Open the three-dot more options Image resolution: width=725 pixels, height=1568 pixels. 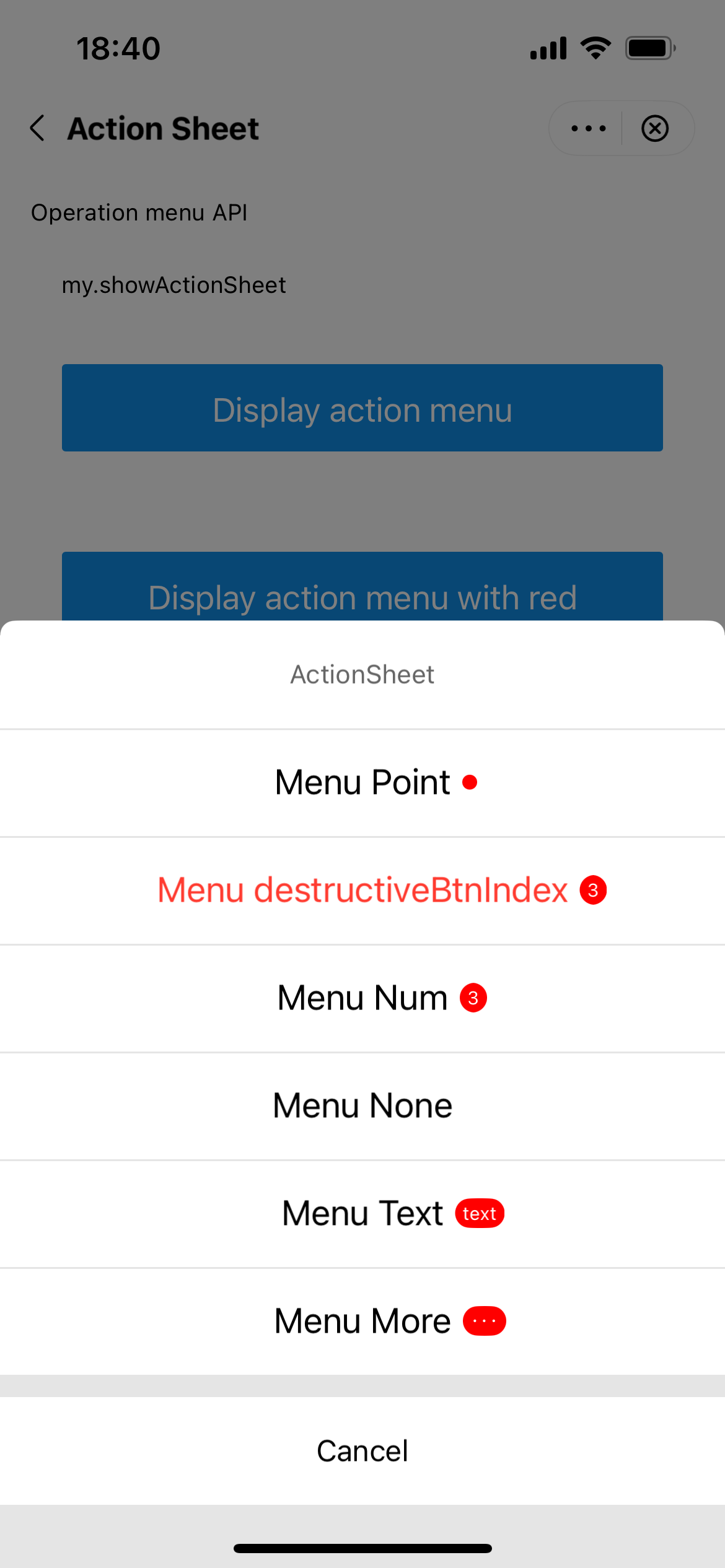tap(588, 128)
